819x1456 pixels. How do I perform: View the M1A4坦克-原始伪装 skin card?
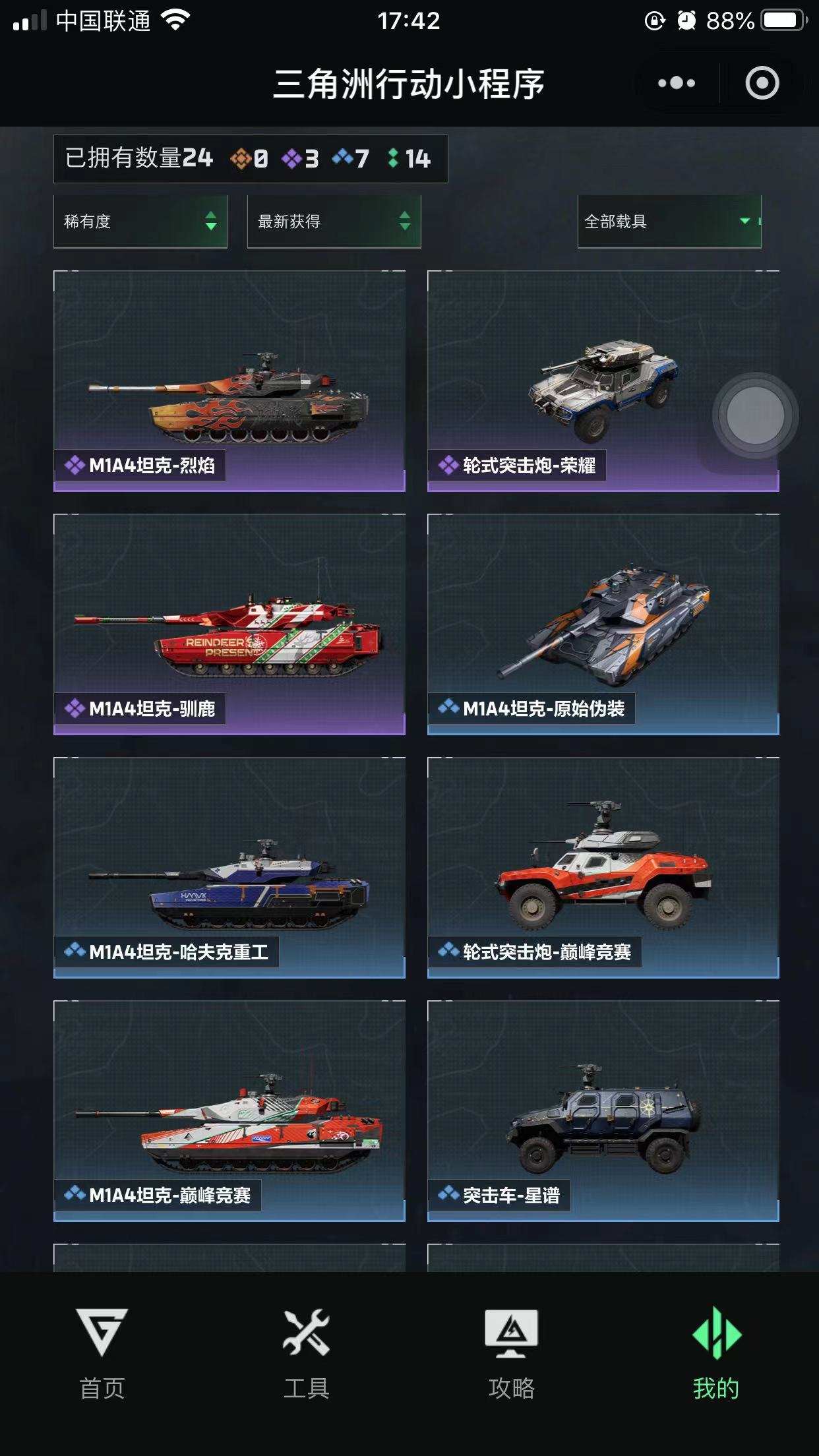click(x=603, y=624)
